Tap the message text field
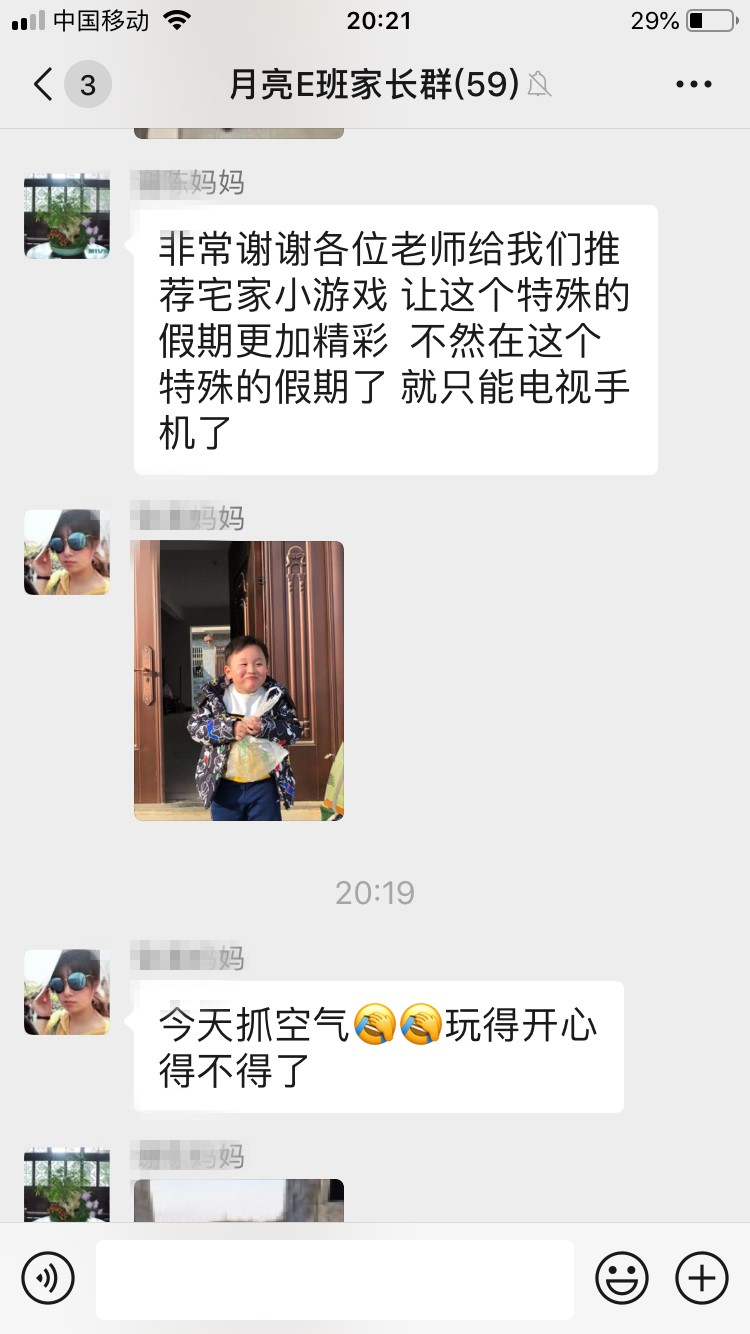The width and height of the screenshot is (750, 1334). [335, 1279]
